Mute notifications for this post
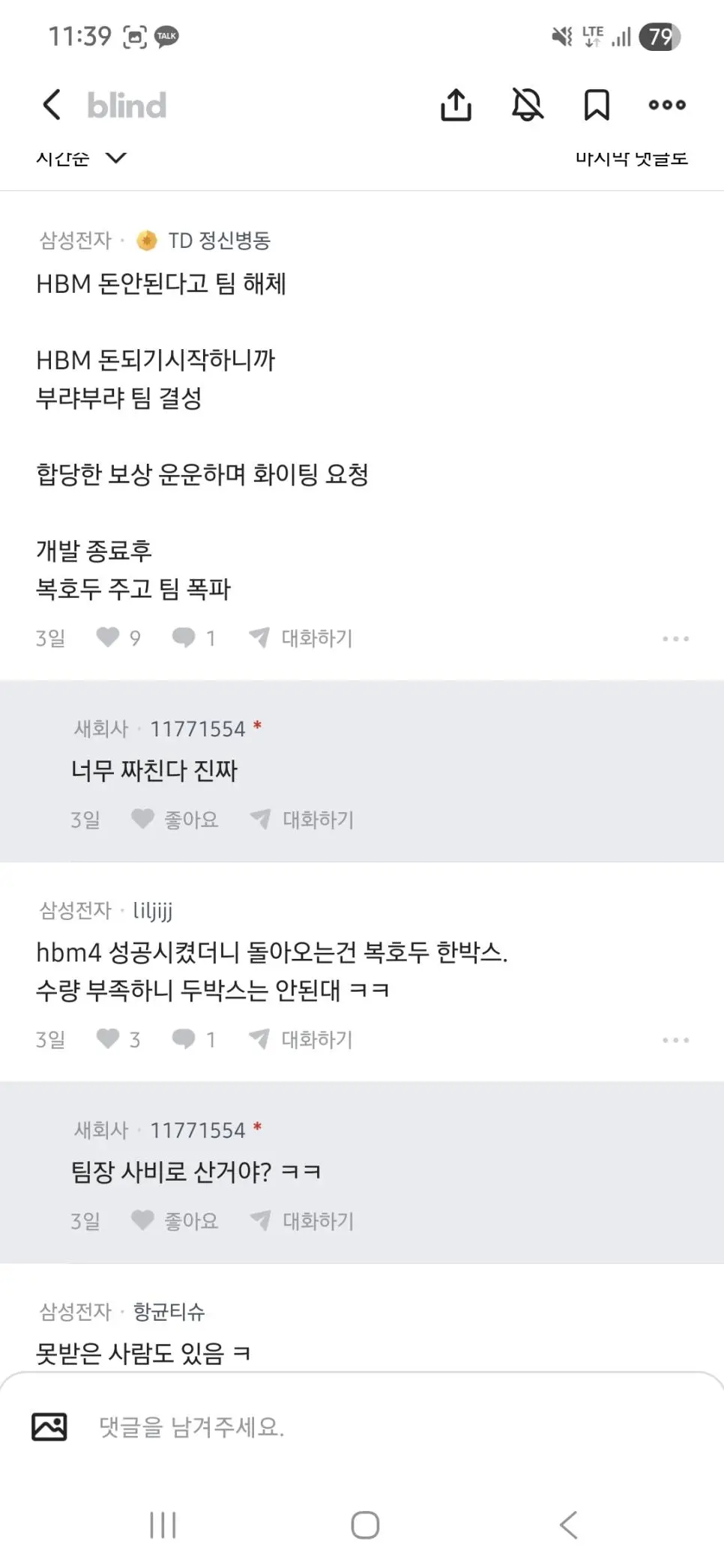The width and height of the screenshot is (724, 1568). point(525,105)
